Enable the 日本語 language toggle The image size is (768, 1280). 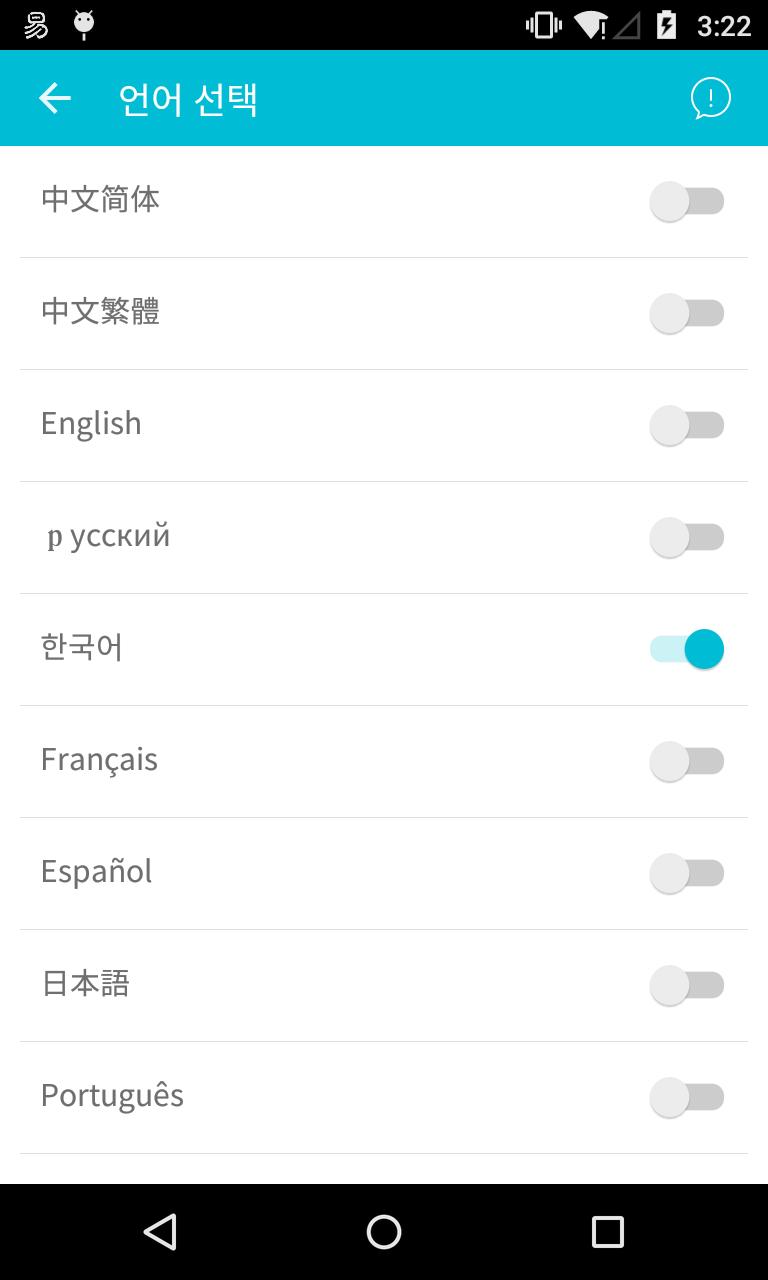coord(687,985)
